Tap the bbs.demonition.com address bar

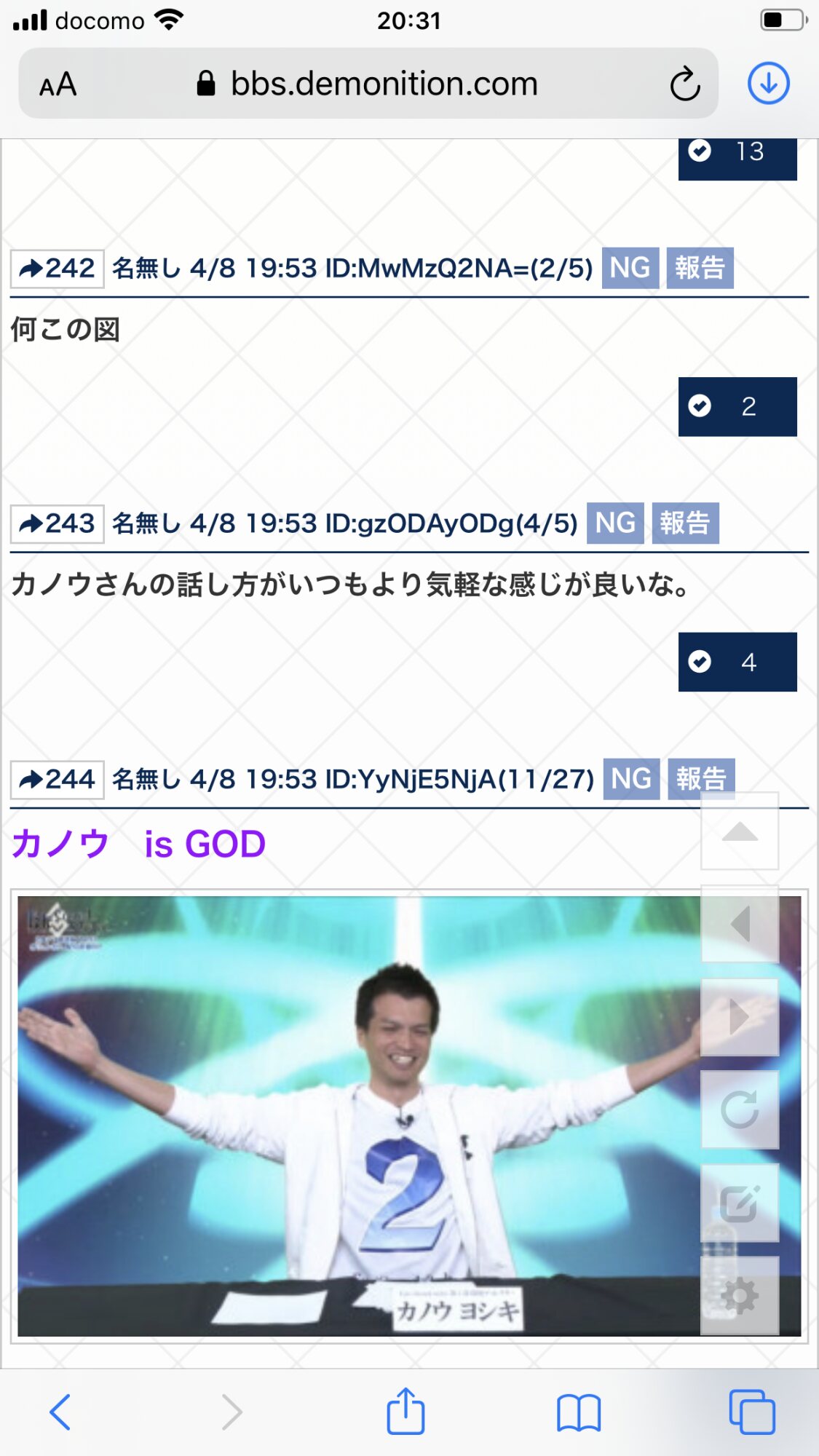click(x=384, y=84)
